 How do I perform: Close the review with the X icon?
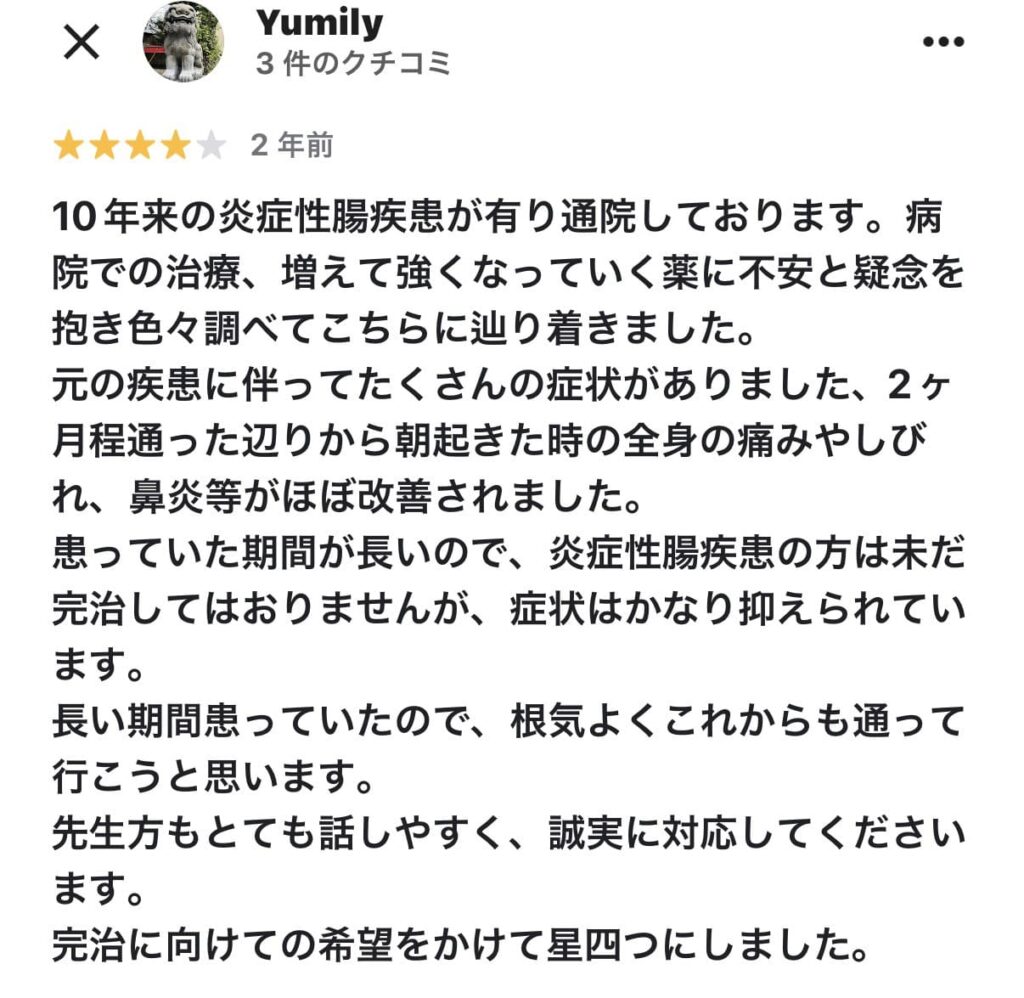(81, 43)
